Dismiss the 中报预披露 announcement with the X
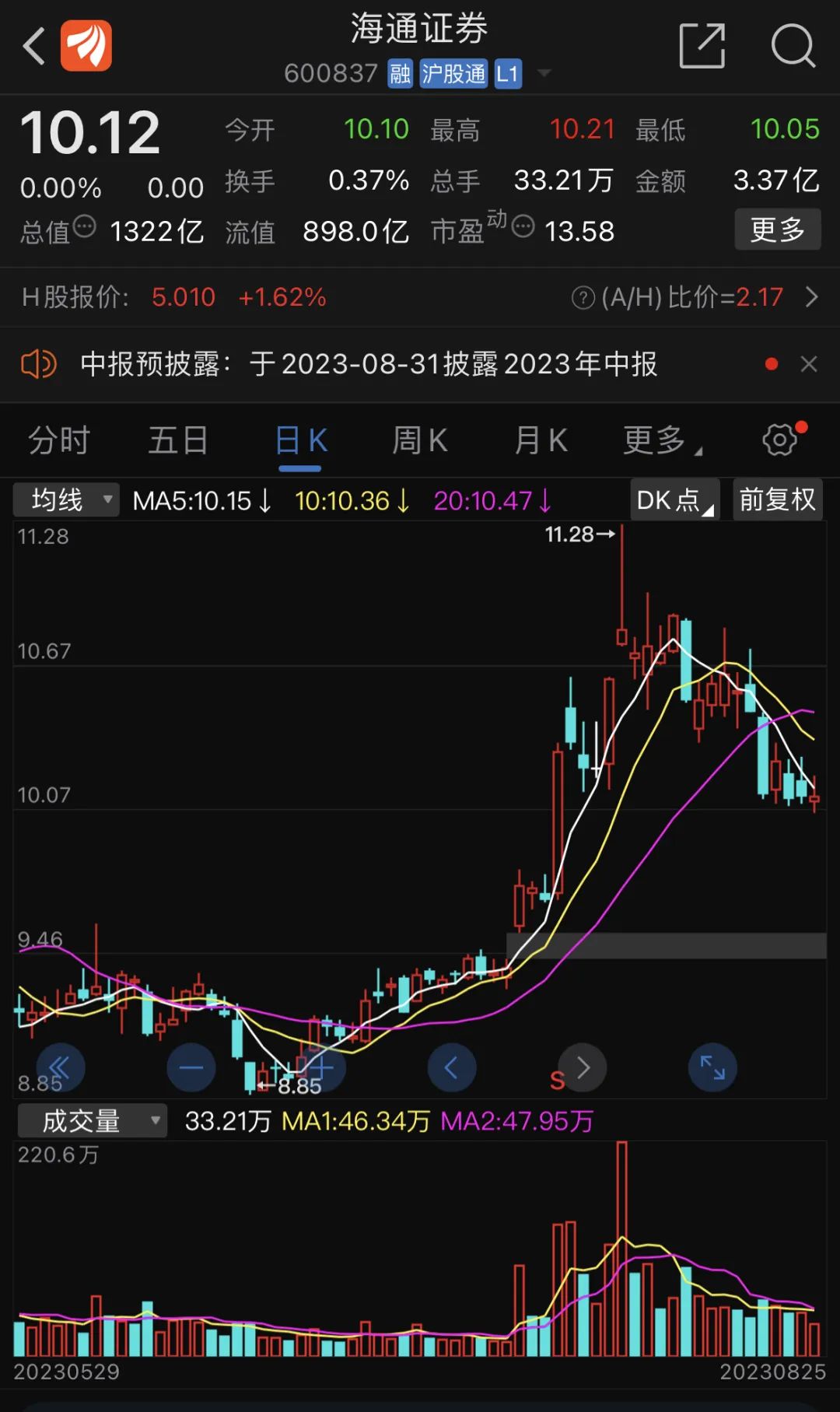 tap(810, 363)
